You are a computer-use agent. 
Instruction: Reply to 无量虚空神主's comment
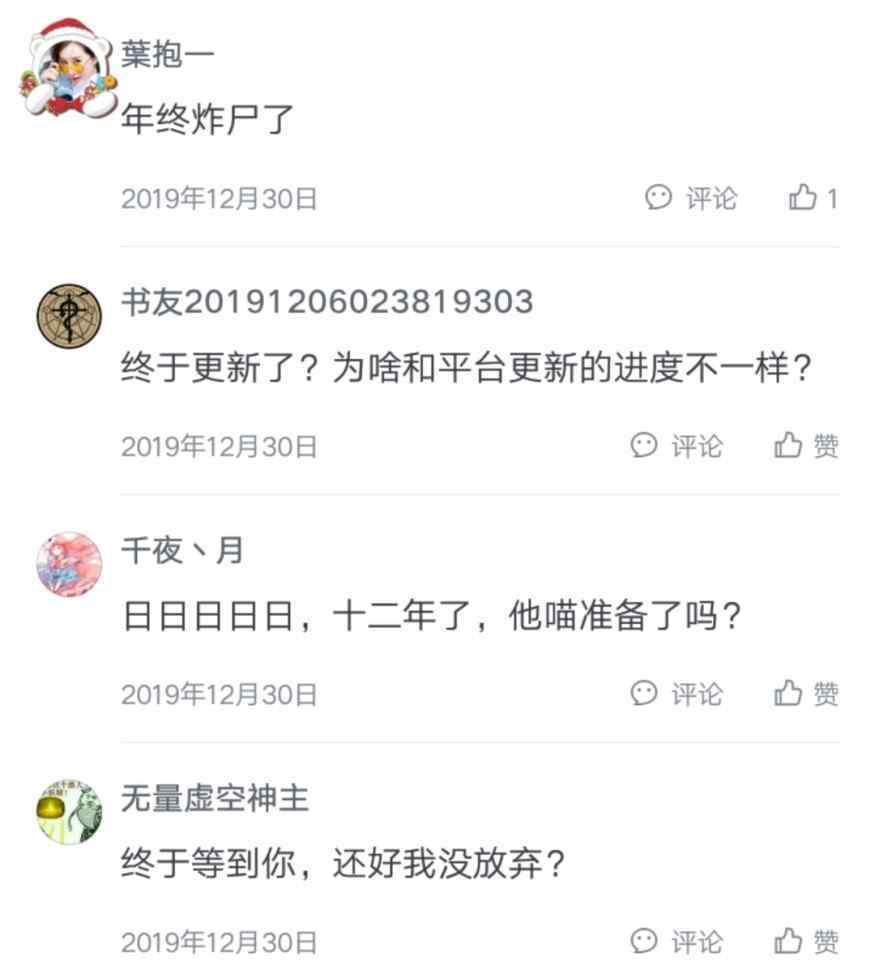(x=677, y=941)
